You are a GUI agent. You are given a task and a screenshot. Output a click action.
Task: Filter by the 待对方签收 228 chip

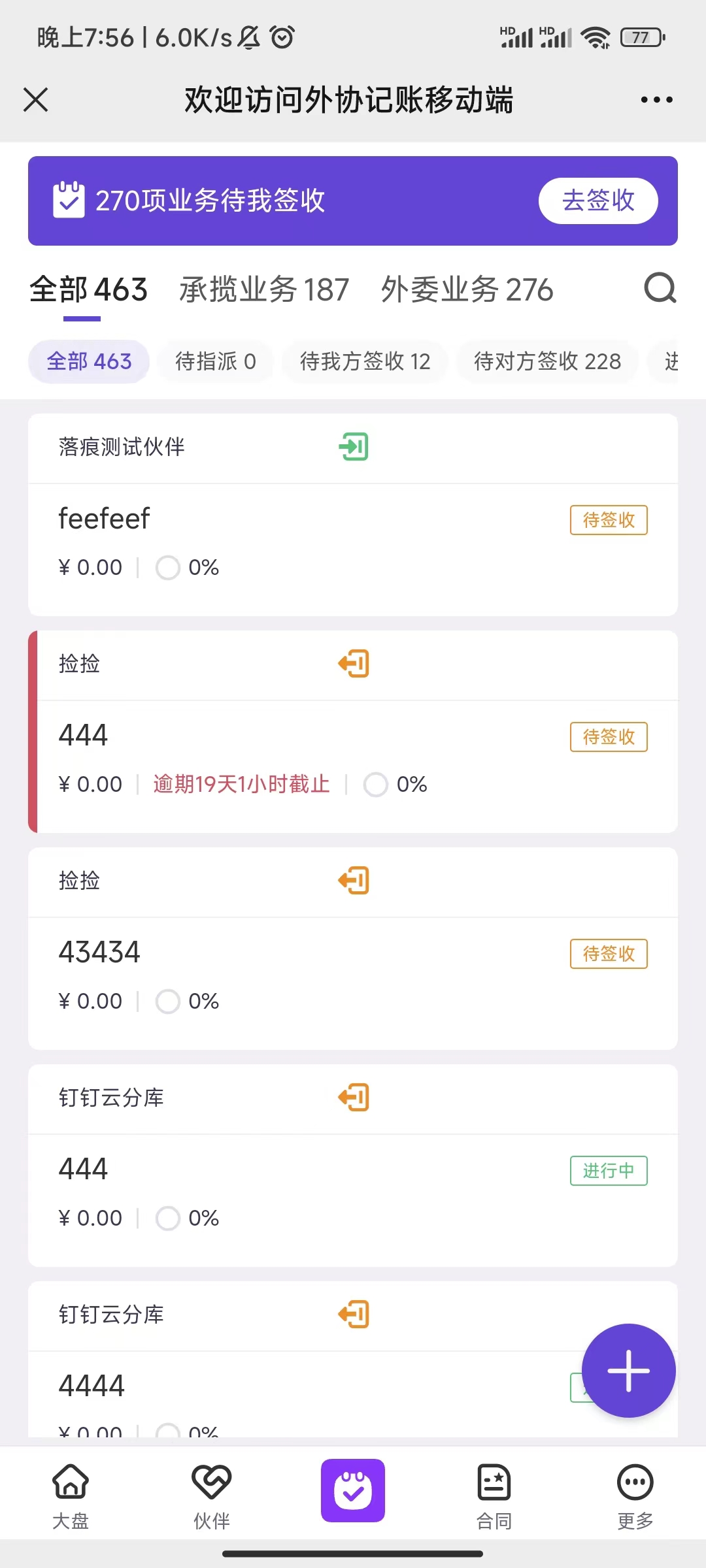tap(547, 361)
